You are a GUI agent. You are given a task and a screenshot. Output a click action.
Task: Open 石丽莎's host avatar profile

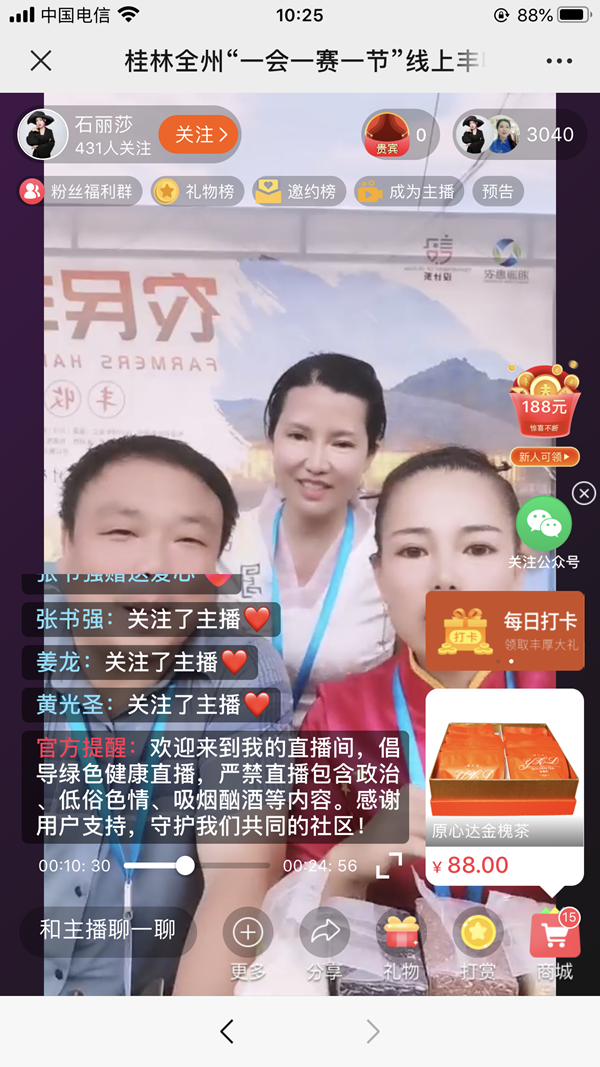pyautogui.click(x=44, y=134)
